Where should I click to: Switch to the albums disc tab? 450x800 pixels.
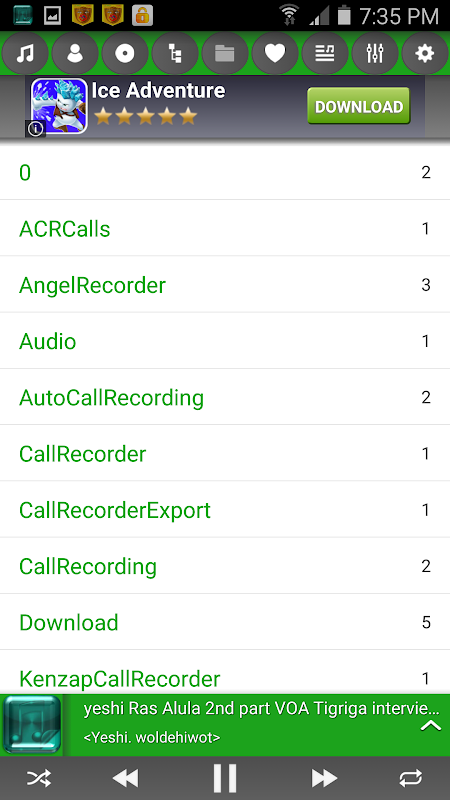point(125,53)
